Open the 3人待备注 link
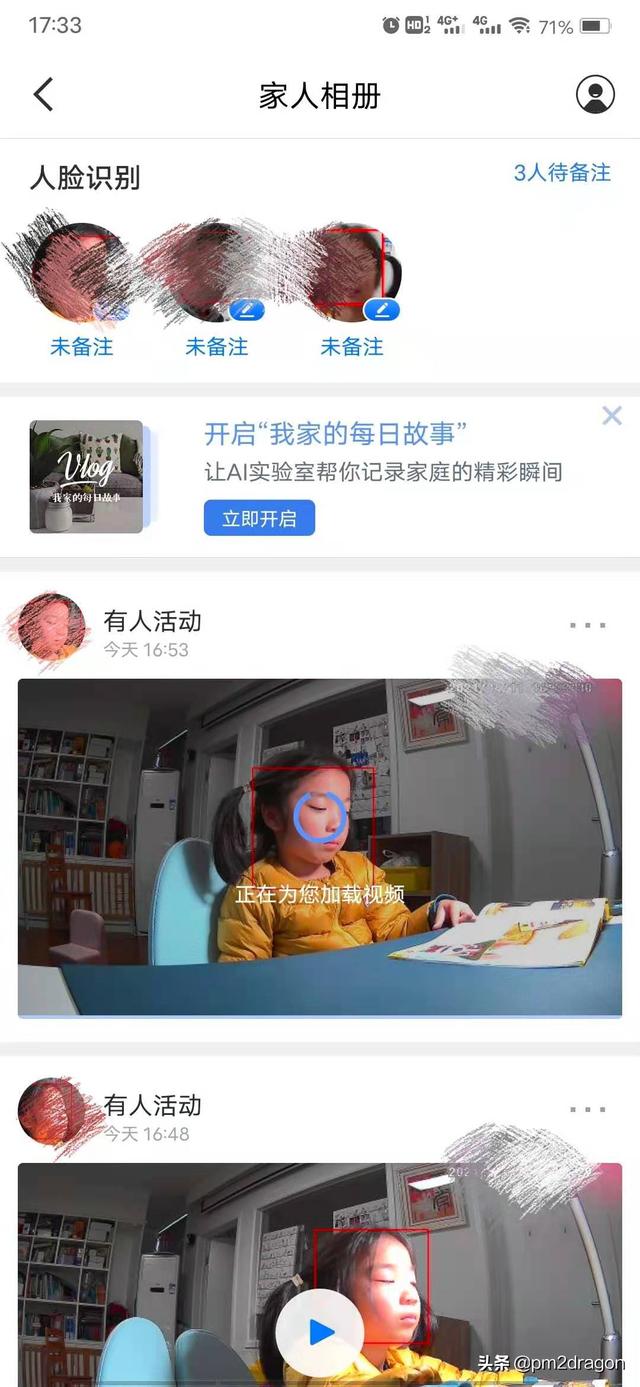The width and height of the screenshot is (640, 1387). pos(561,173)
